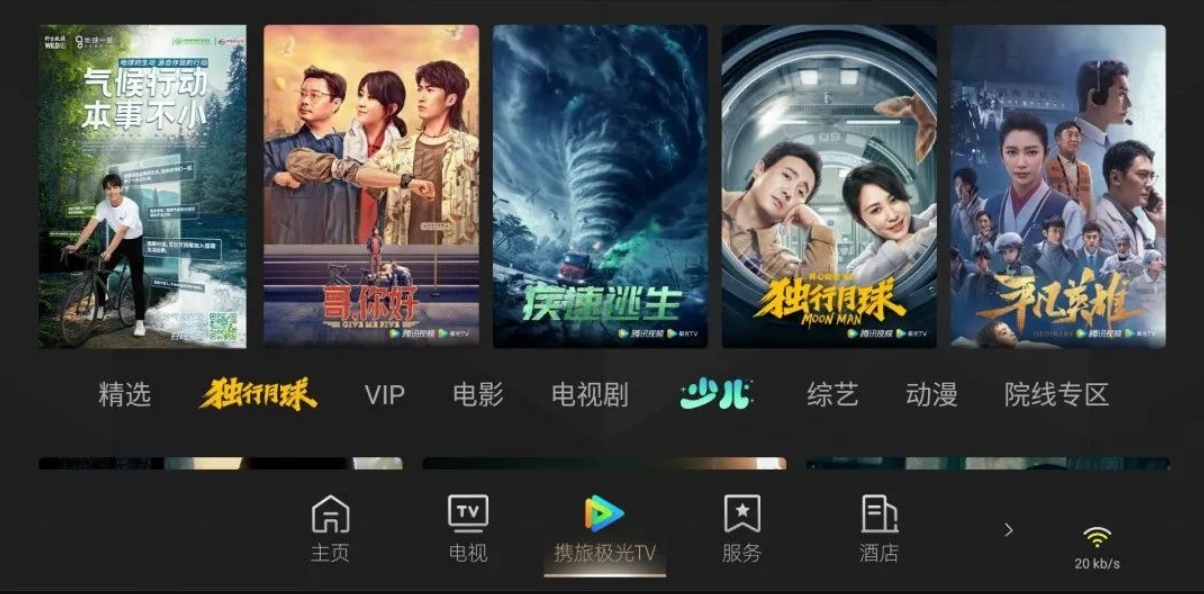The width and height of the screenshot is (1204, 594).
Task: Select the golden 独行月球 category tab
Action: (258, 395)
